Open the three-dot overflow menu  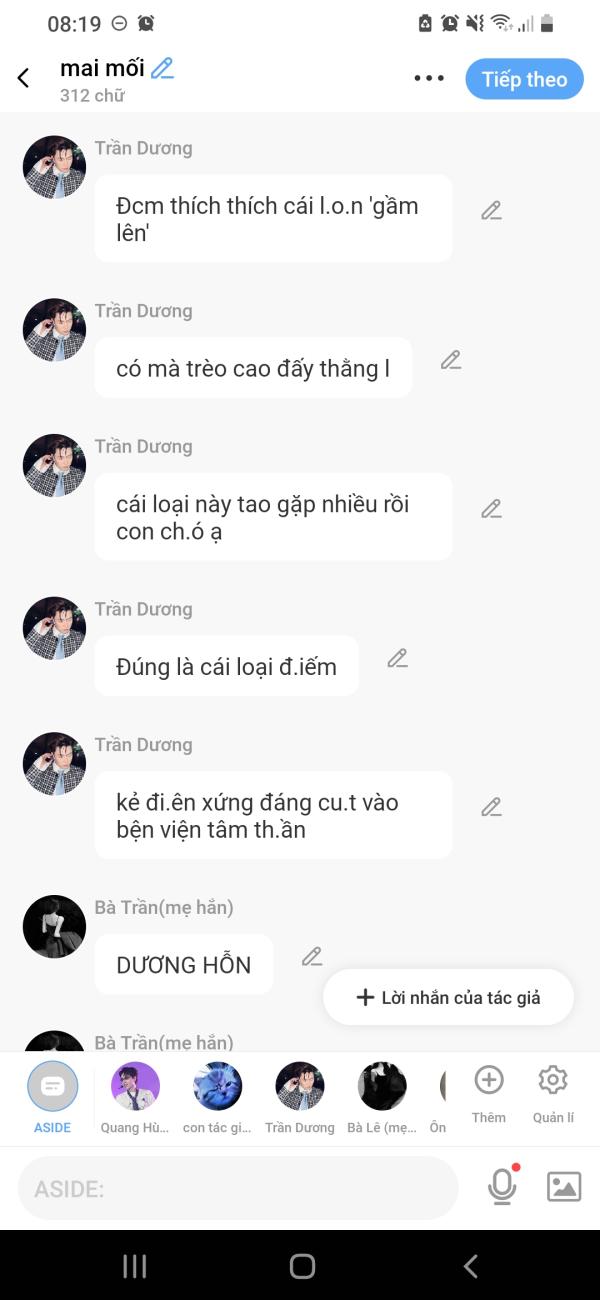(x=429, y=79)
